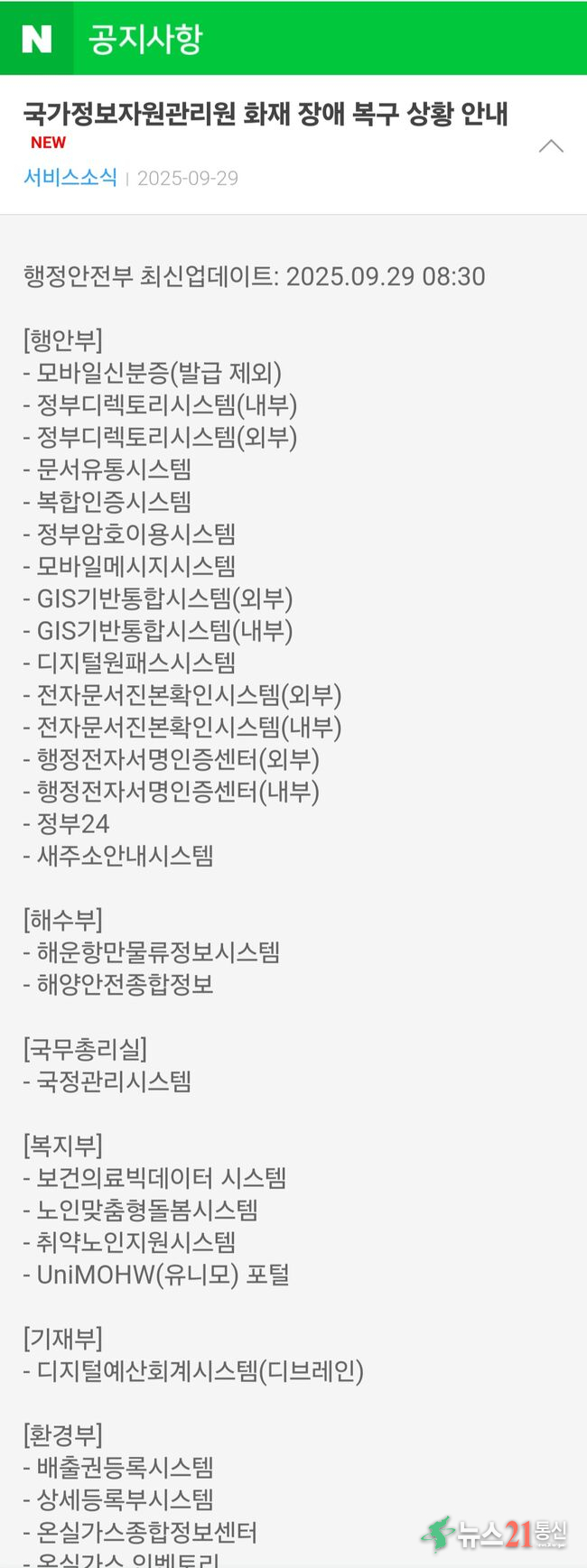
Task: Collapse the notice with the up chevron
Action: [x=551, y=146]
